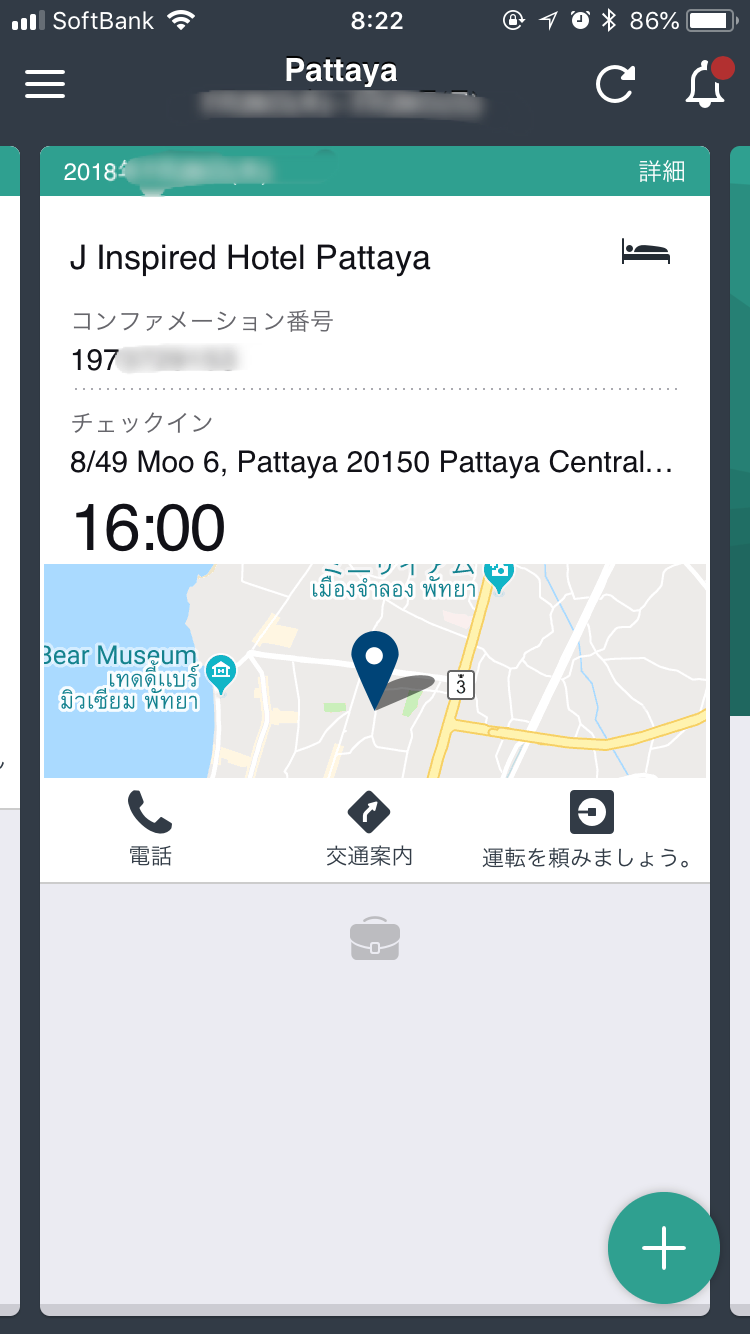This screenshot has width=750, height=1334.
Task: Open the hamburger menu
Action: point(45,84)
